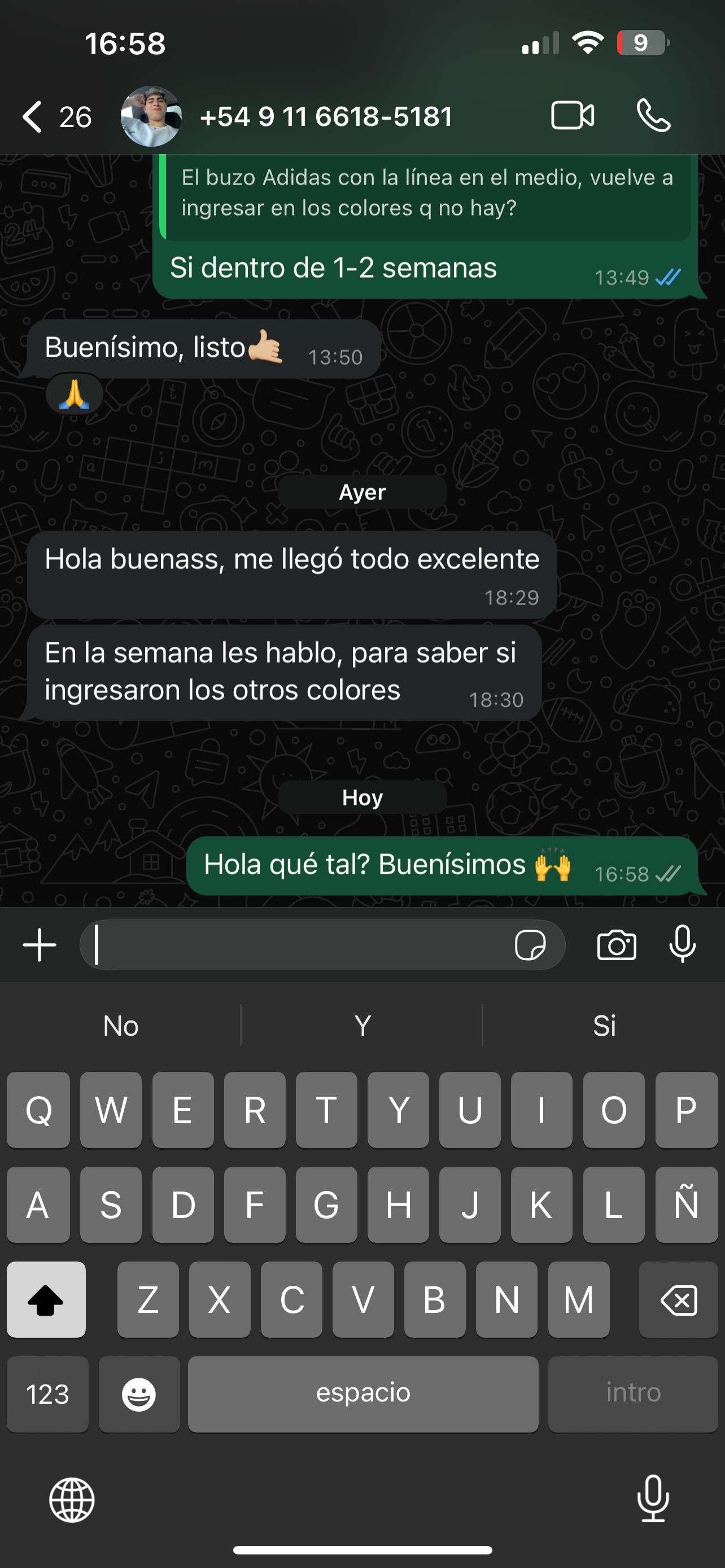Start keyboard dictation microphone
Image resolution: width=725 pixels, height=1568 pixels.
click(653, 1499)
